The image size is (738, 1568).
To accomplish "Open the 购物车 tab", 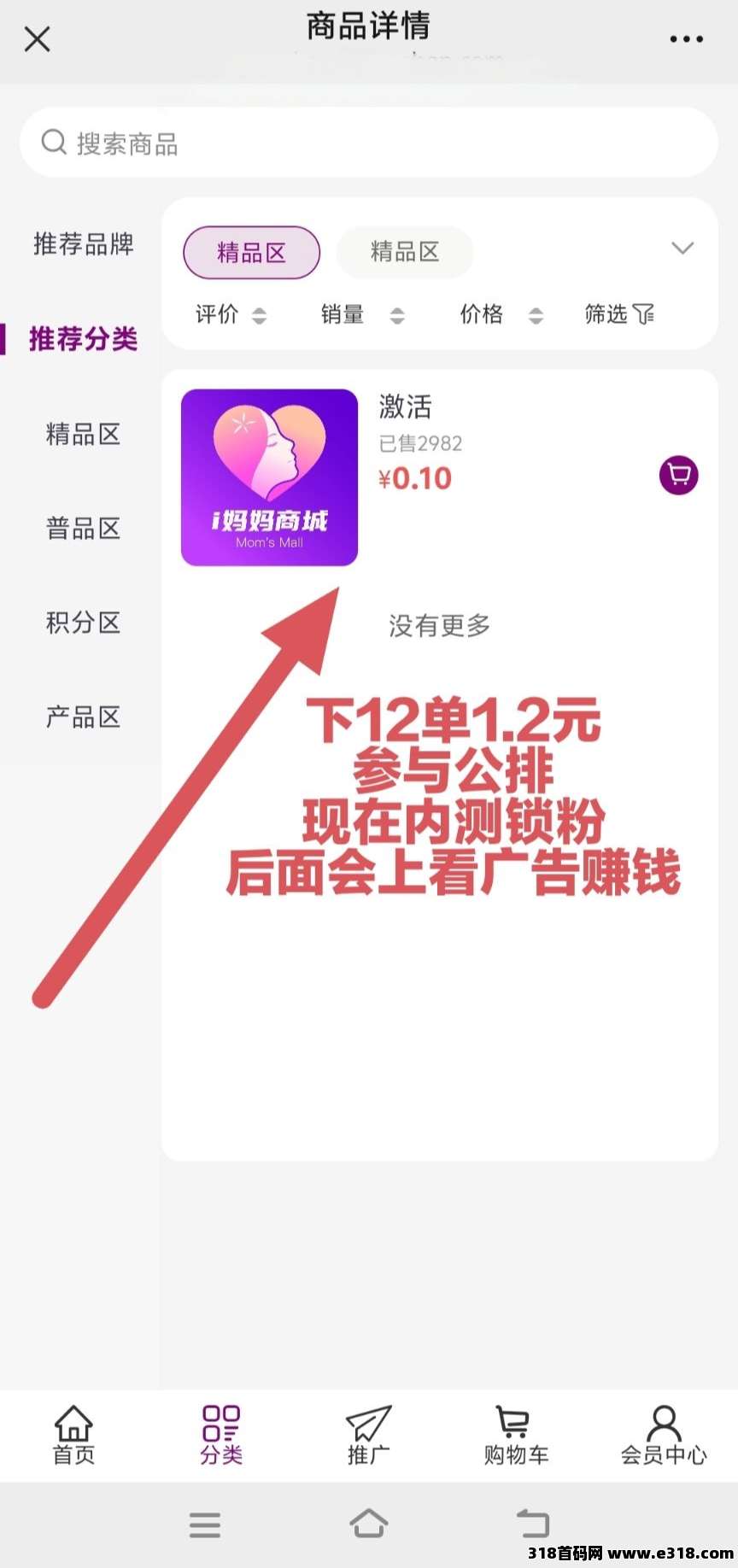I will point(515,1435).
